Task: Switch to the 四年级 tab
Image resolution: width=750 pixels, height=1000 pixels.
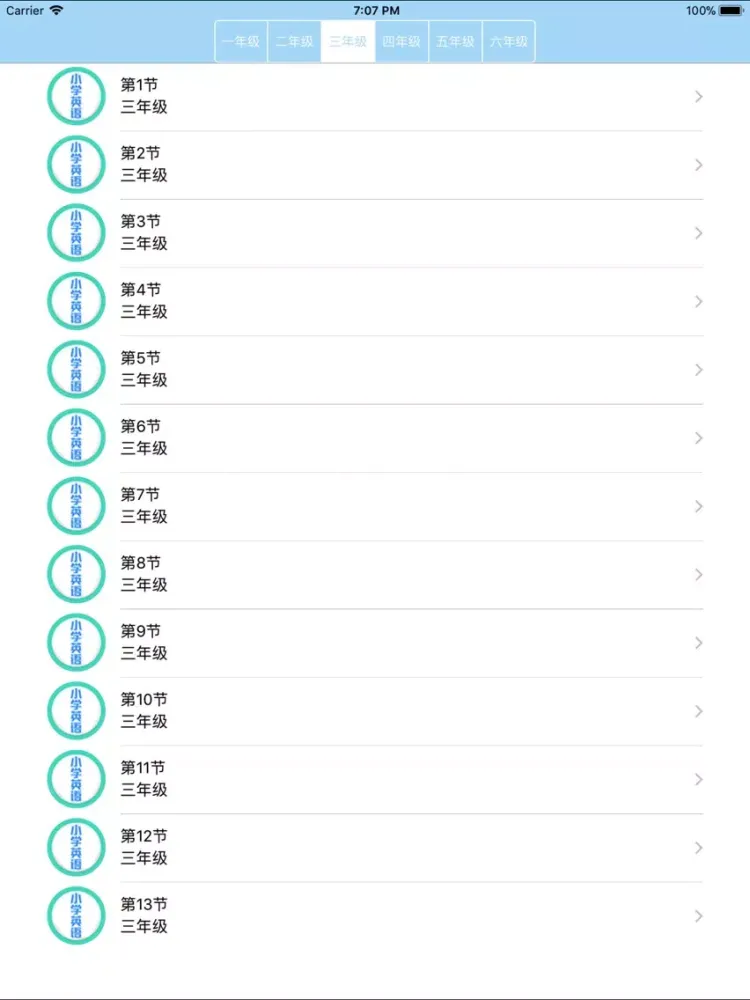Action: (x=402, y=42)
